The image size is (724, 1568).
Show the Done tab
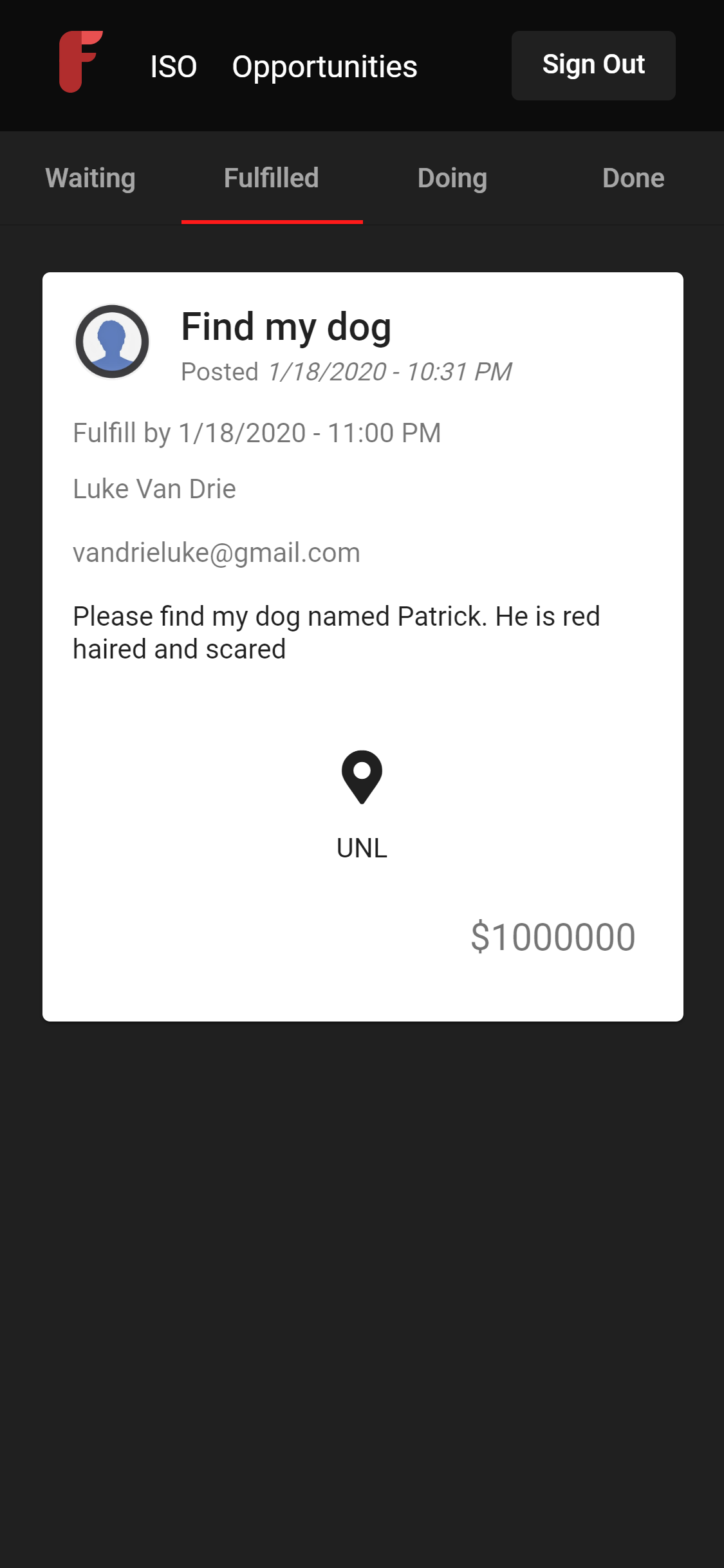[x=633, y=178]
